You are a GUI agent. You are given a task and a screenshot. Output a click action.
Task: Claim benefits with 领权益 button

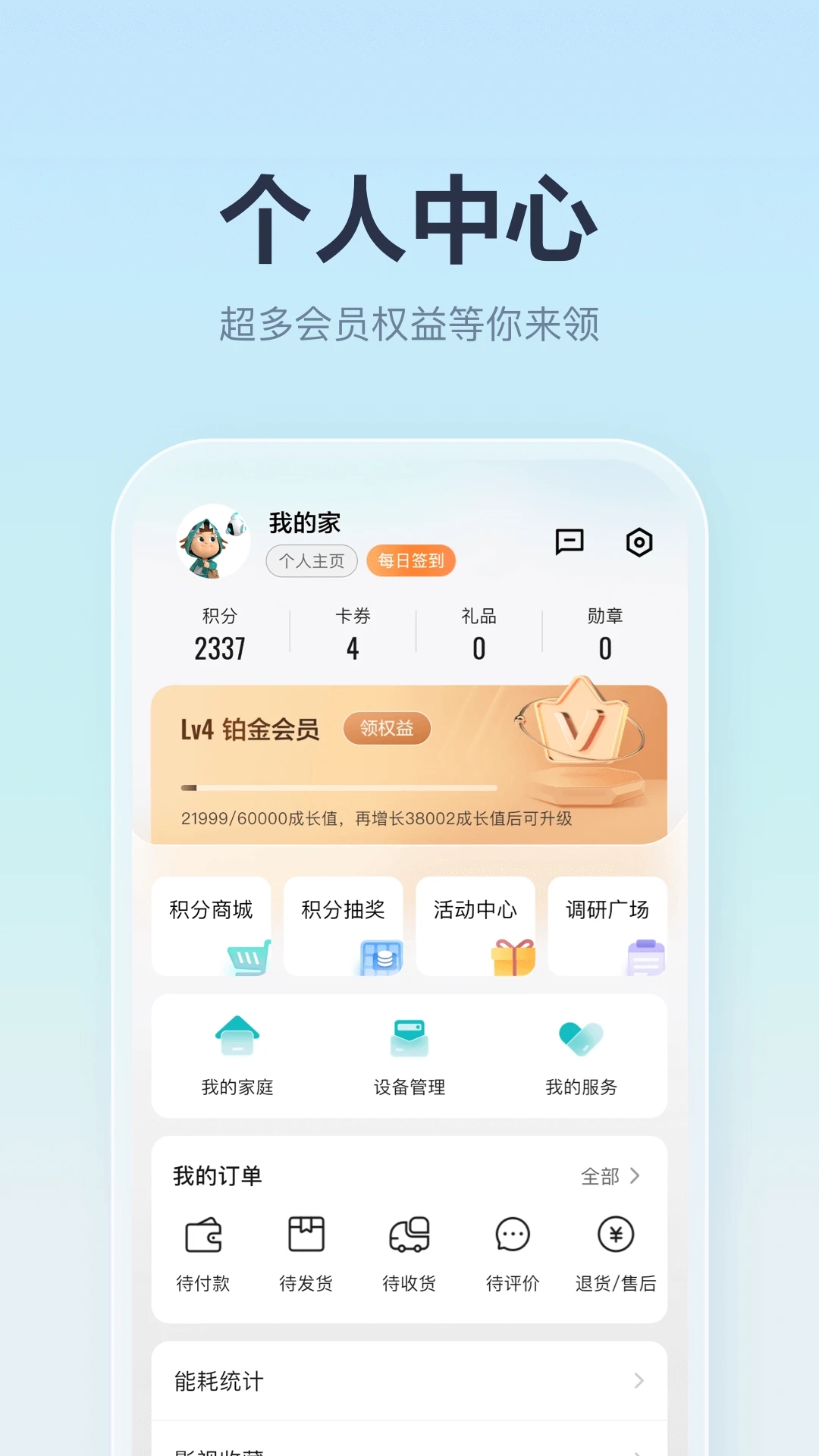[x=388, y=728]
